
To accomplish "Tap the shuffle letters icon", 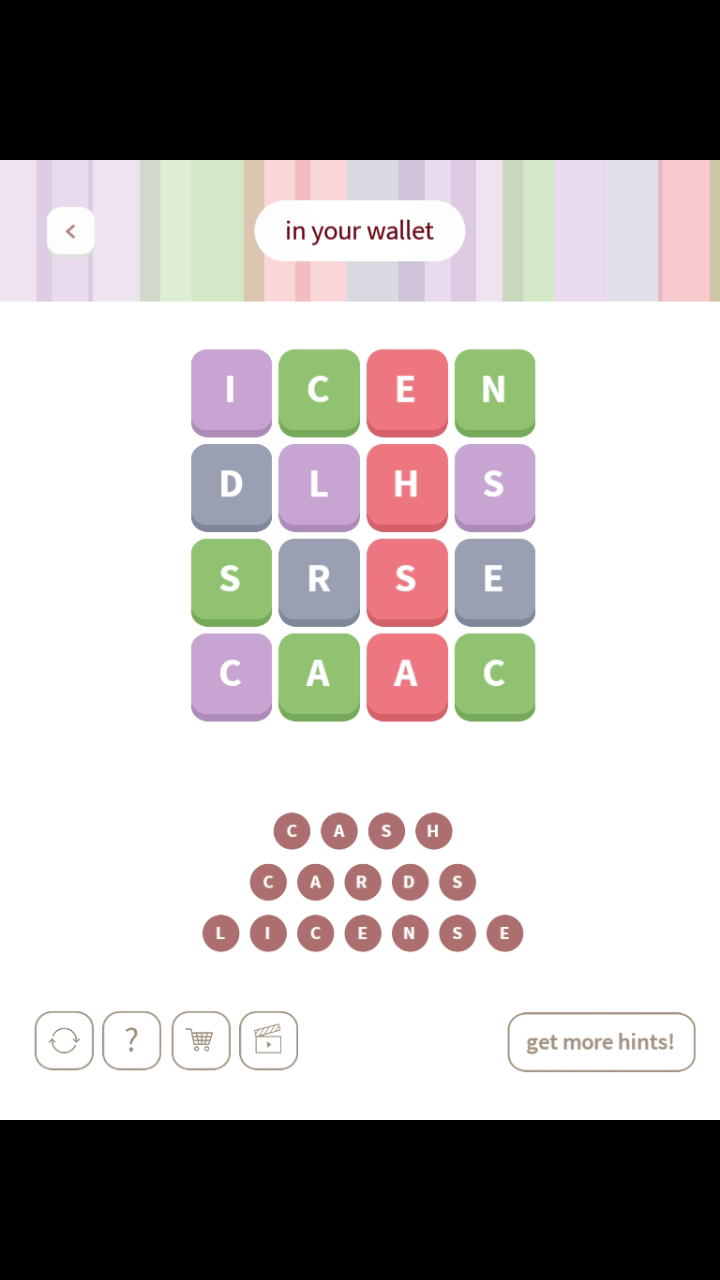I will 64,1041.
